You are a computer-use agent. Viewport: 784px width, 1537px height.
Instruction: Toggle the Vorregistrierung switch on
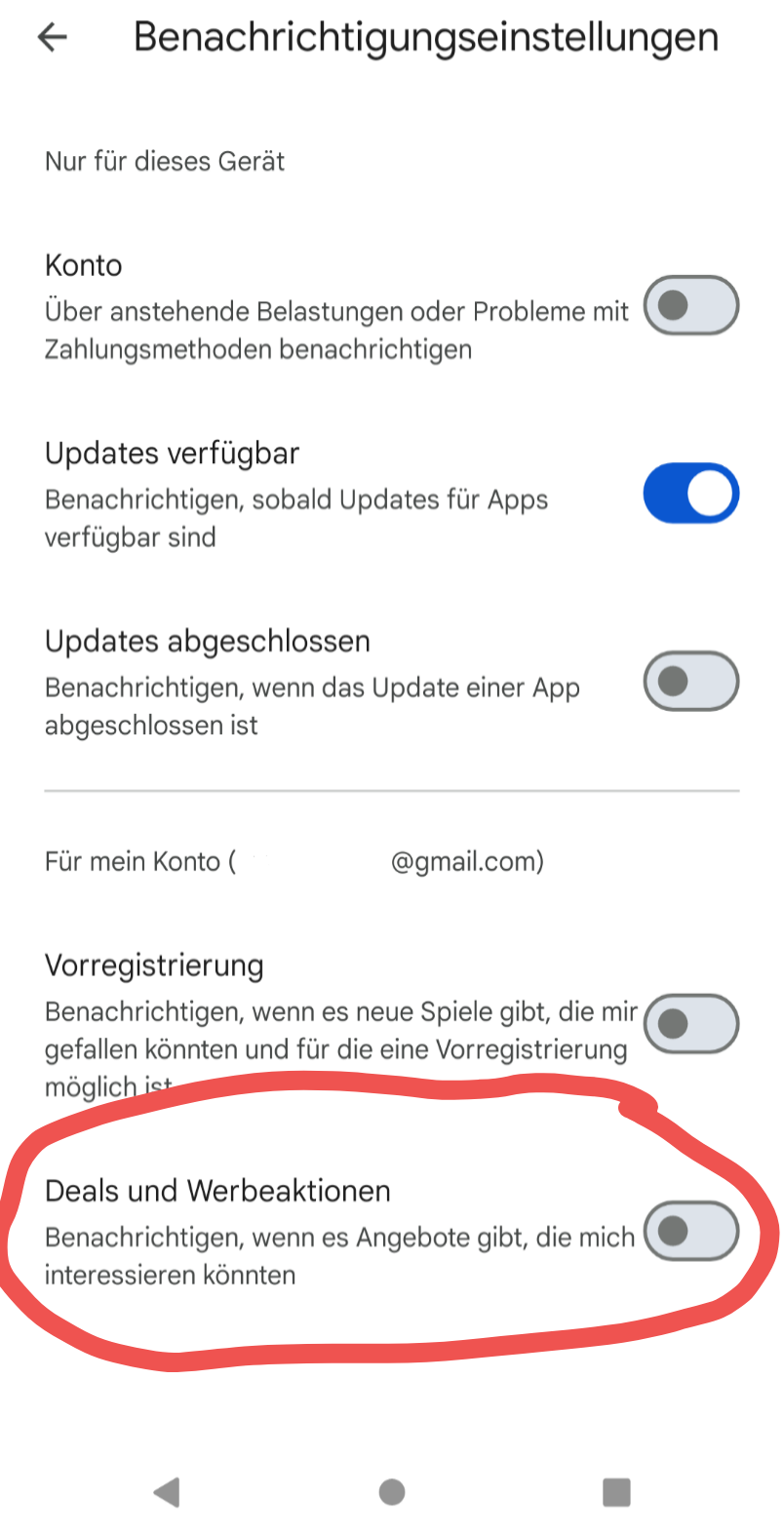(690, 1024)
